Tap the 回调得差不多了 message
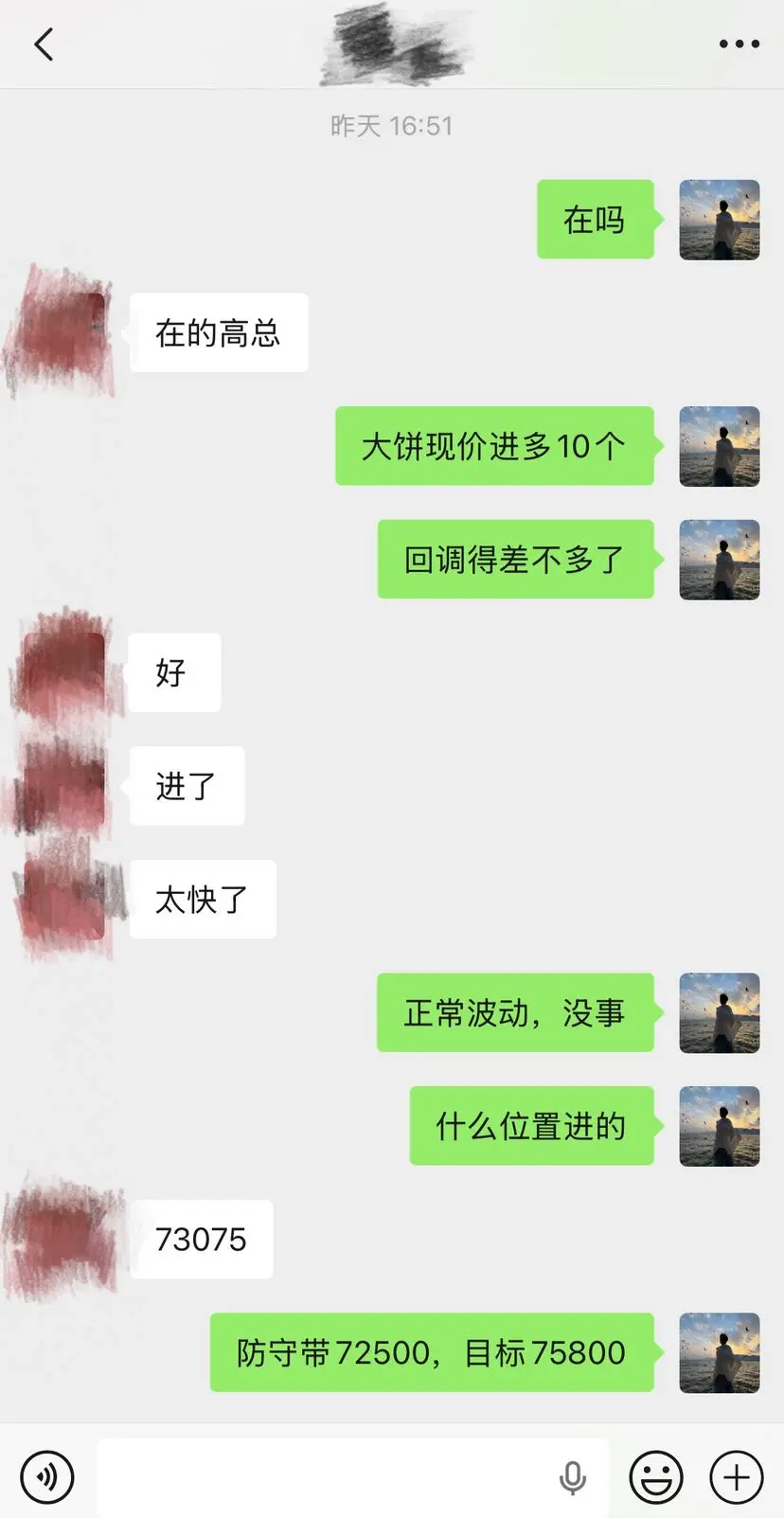The height and width of the screenshot is (1518, 784). (515, 560)
